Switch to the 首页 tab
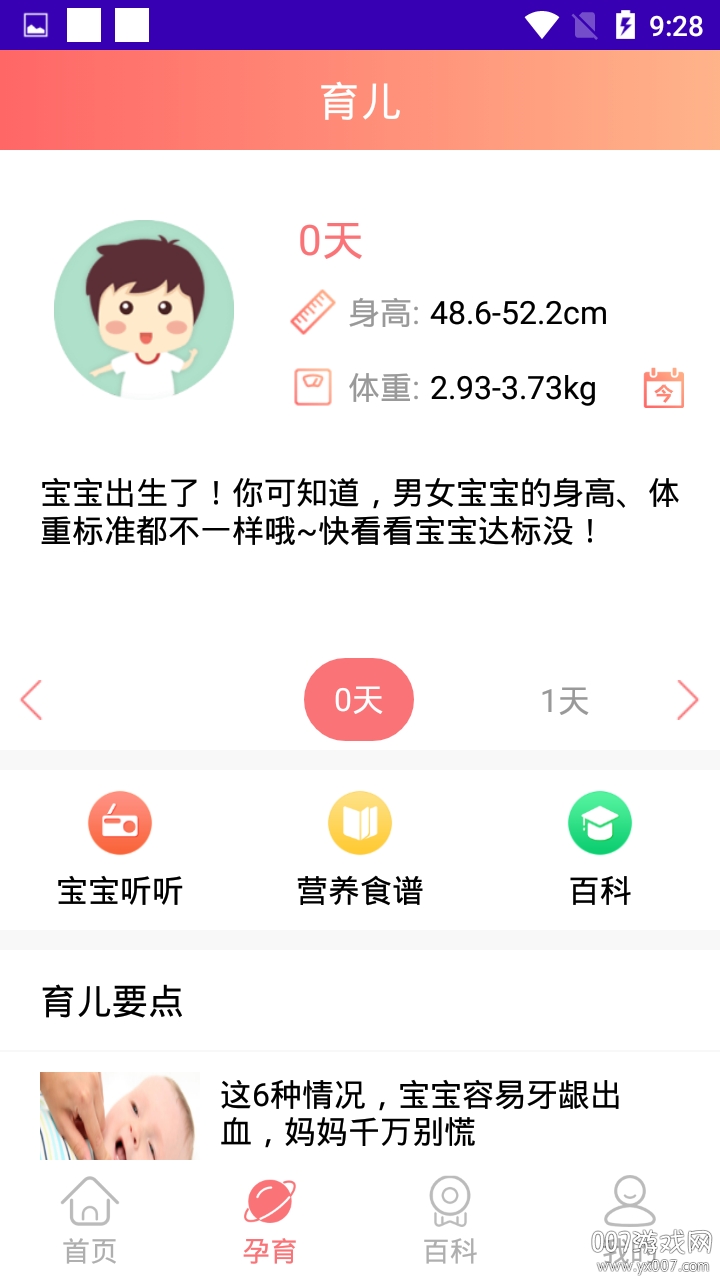The image size is (720, 1280). (90, 1221)
